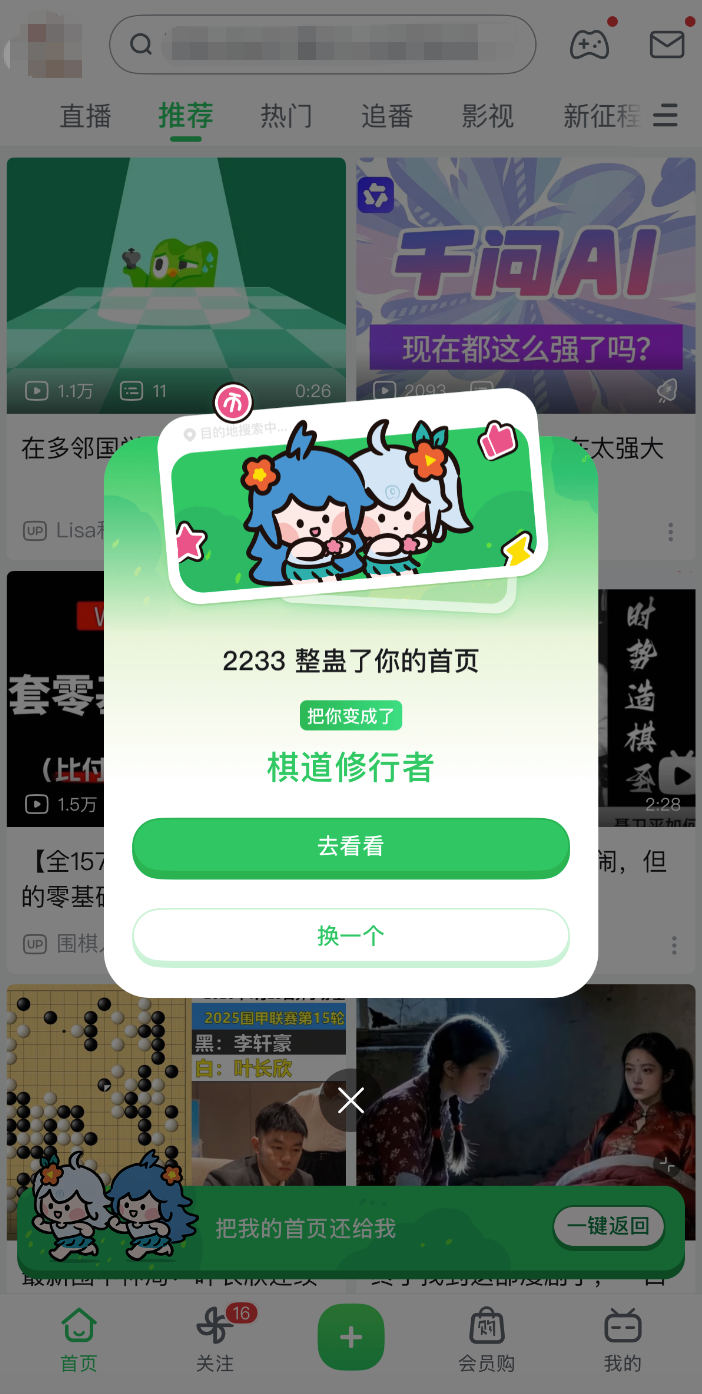This screenshot has height=1394, width=702.
Task: Open the messages envelope
Action: pos(666,45)
